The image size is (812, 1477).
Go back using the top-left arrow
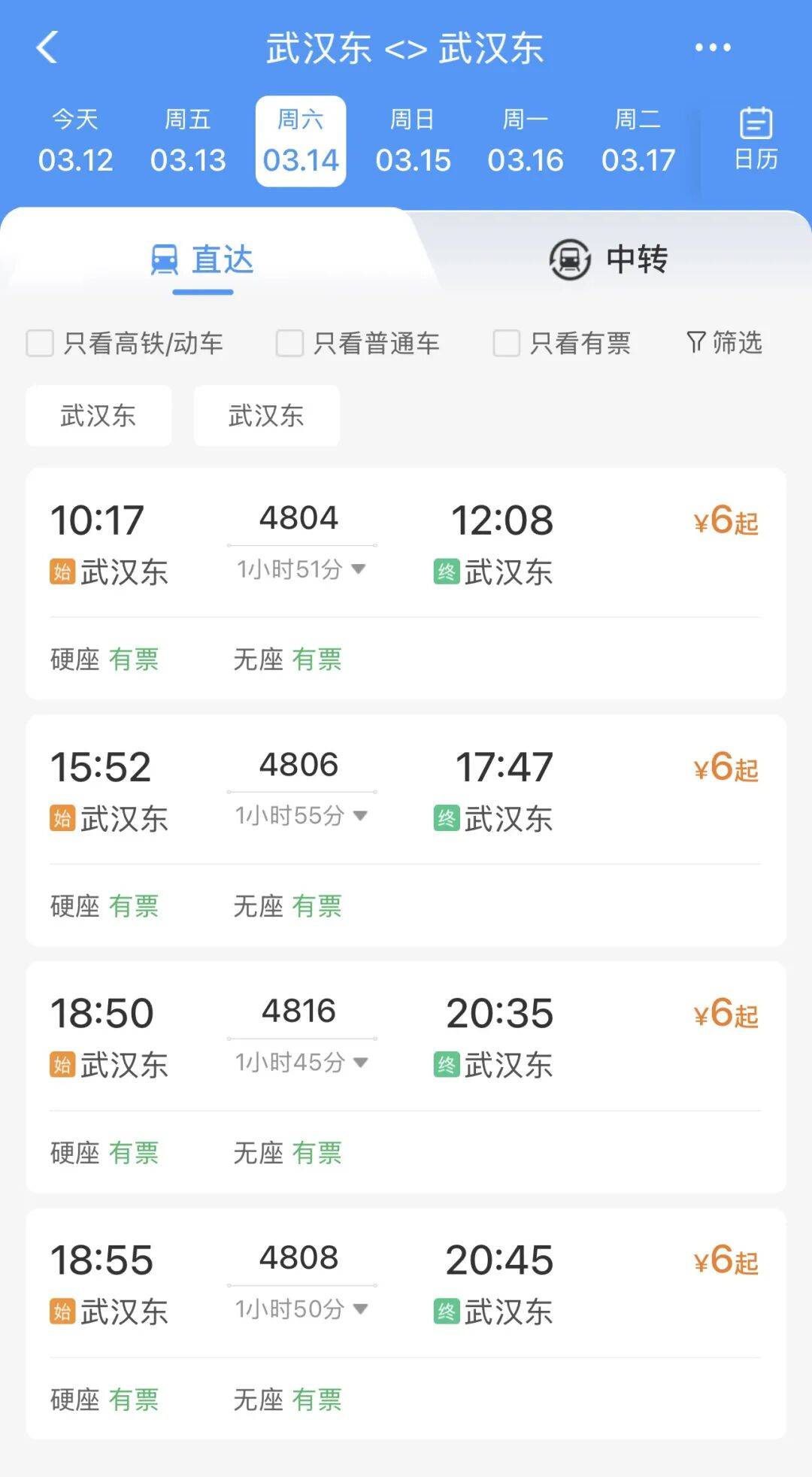click(47, 47)
